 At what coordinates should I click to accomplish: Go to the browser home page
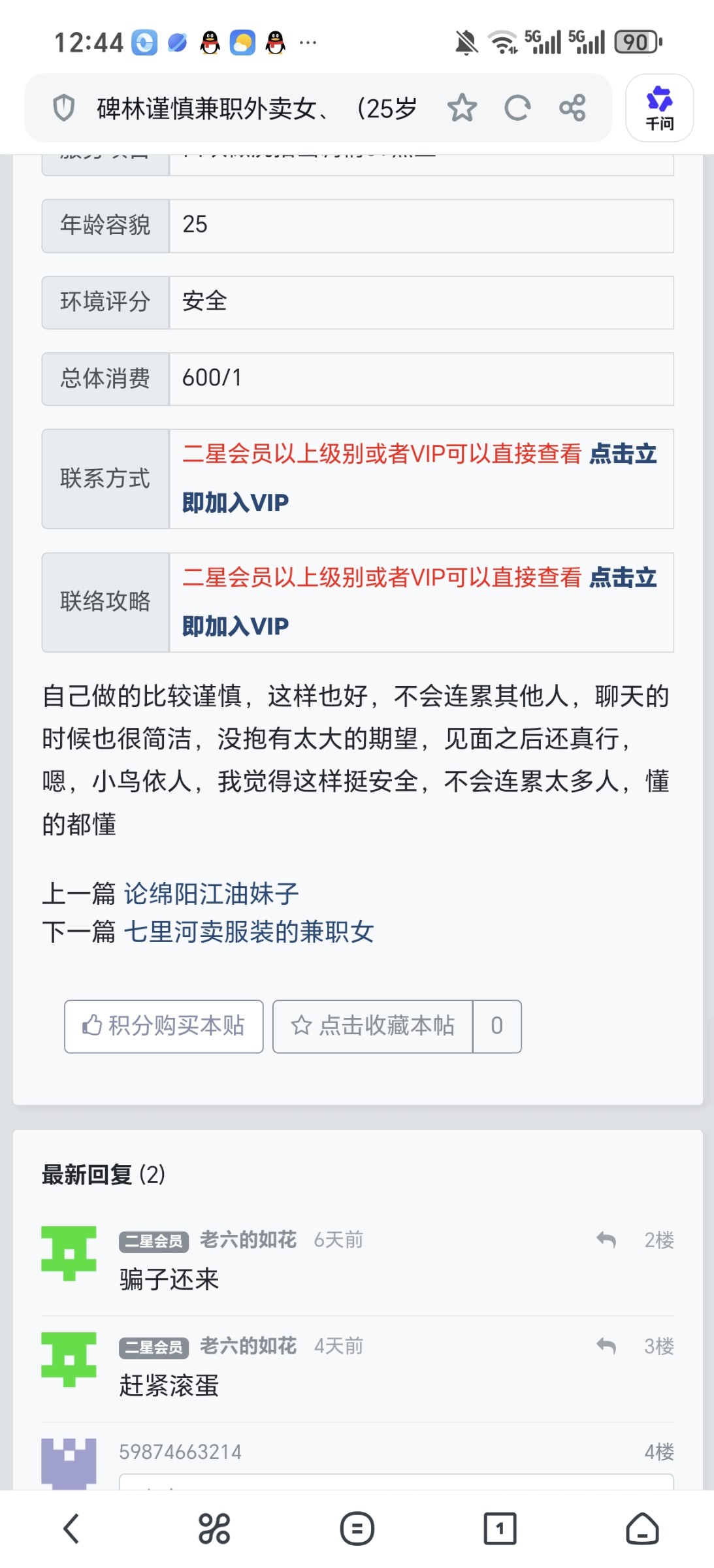click(642, 1529)
